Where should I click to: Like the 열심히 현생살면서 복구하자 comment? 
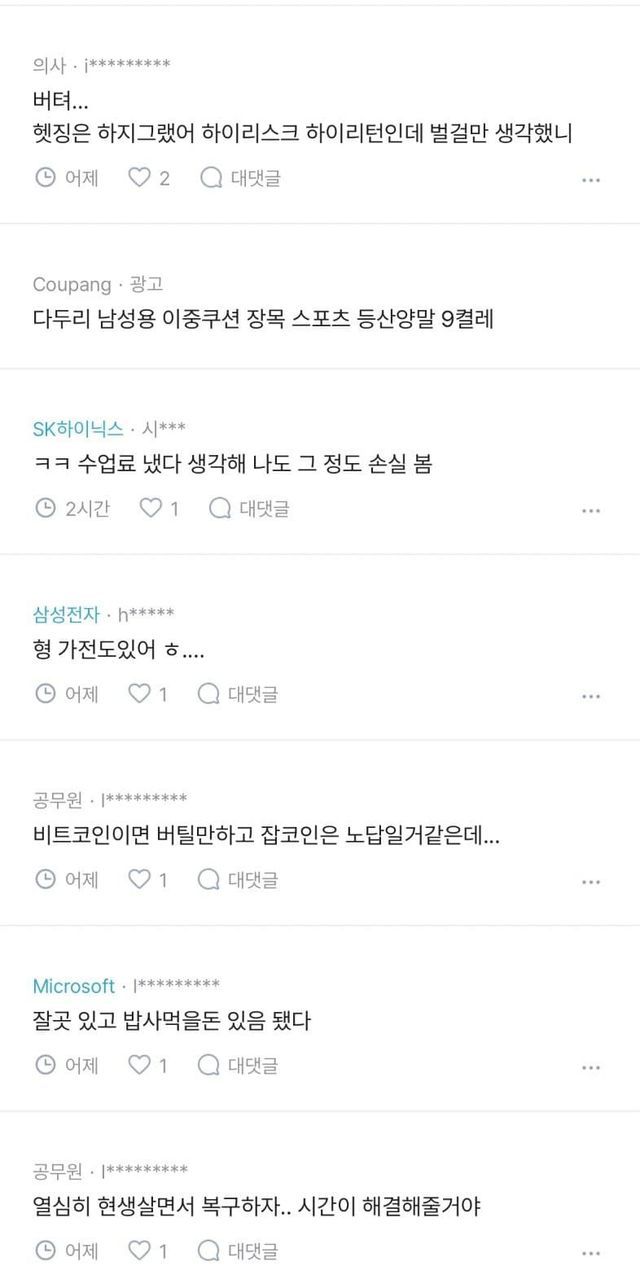pos(148,1250)
